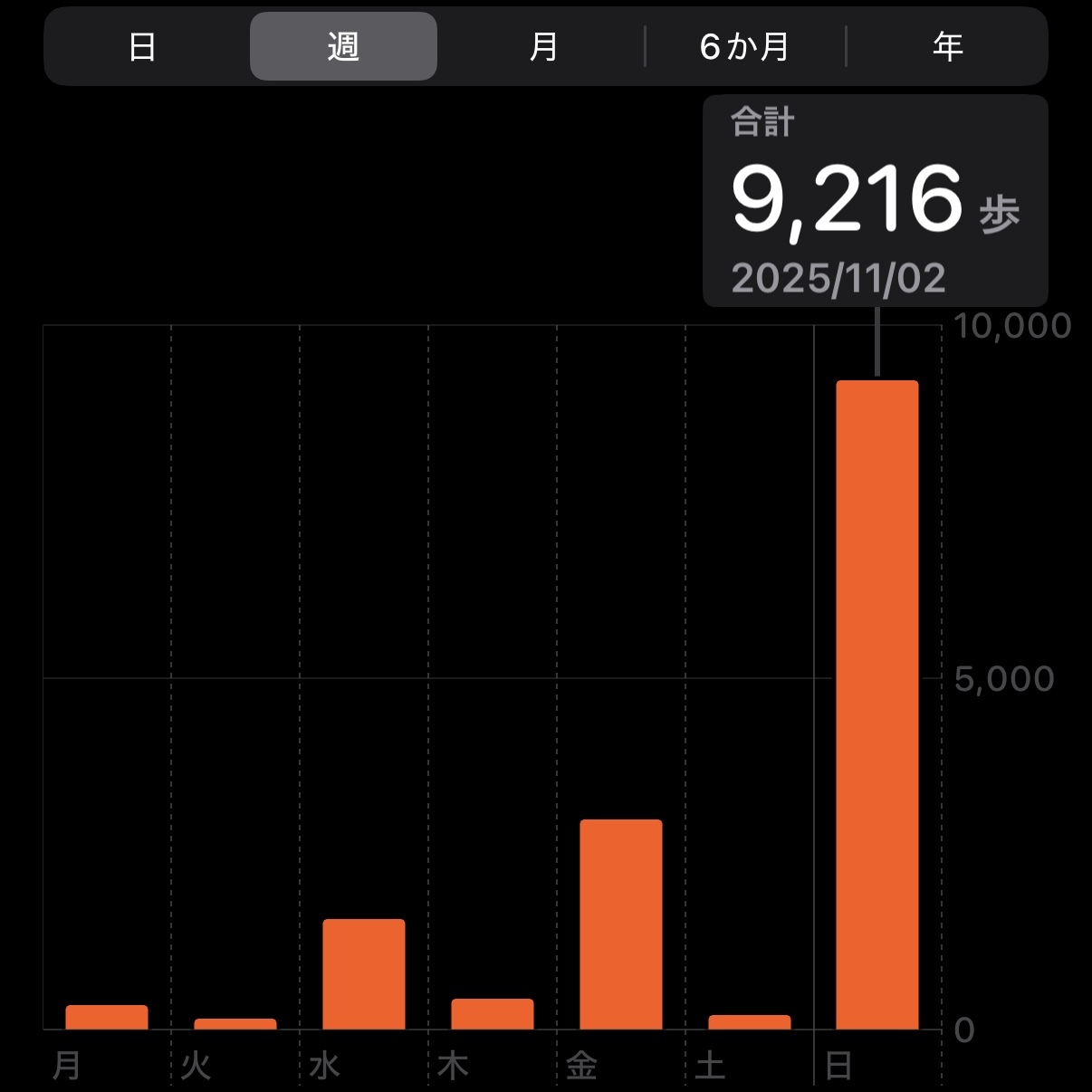Tap the tallest bar for 2025/11/02
1092x1092 pixels.
point(877,704)
